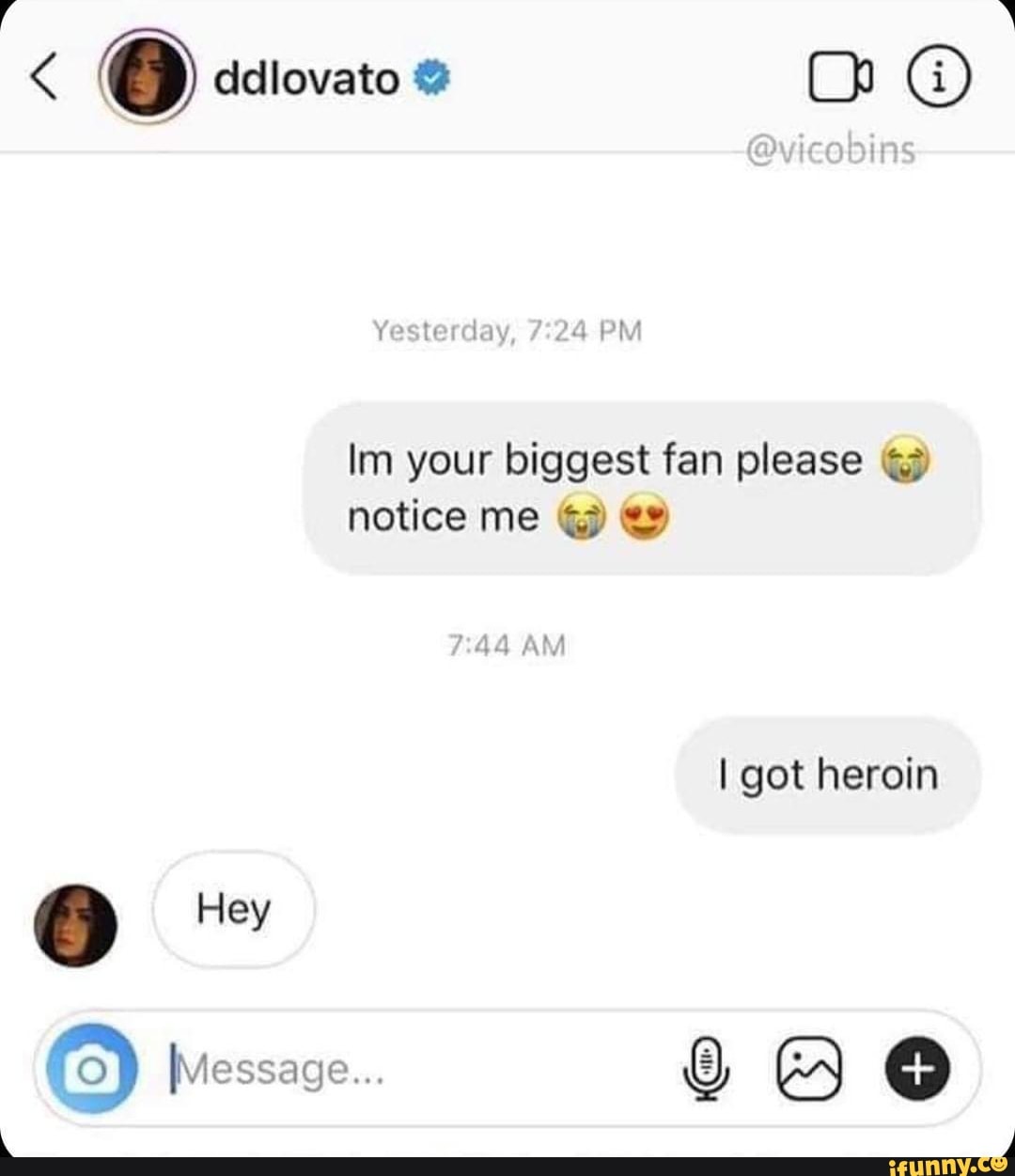View sender avatar beside the Hey message
Viewport: 1015px width, 1176px height.
76,924
